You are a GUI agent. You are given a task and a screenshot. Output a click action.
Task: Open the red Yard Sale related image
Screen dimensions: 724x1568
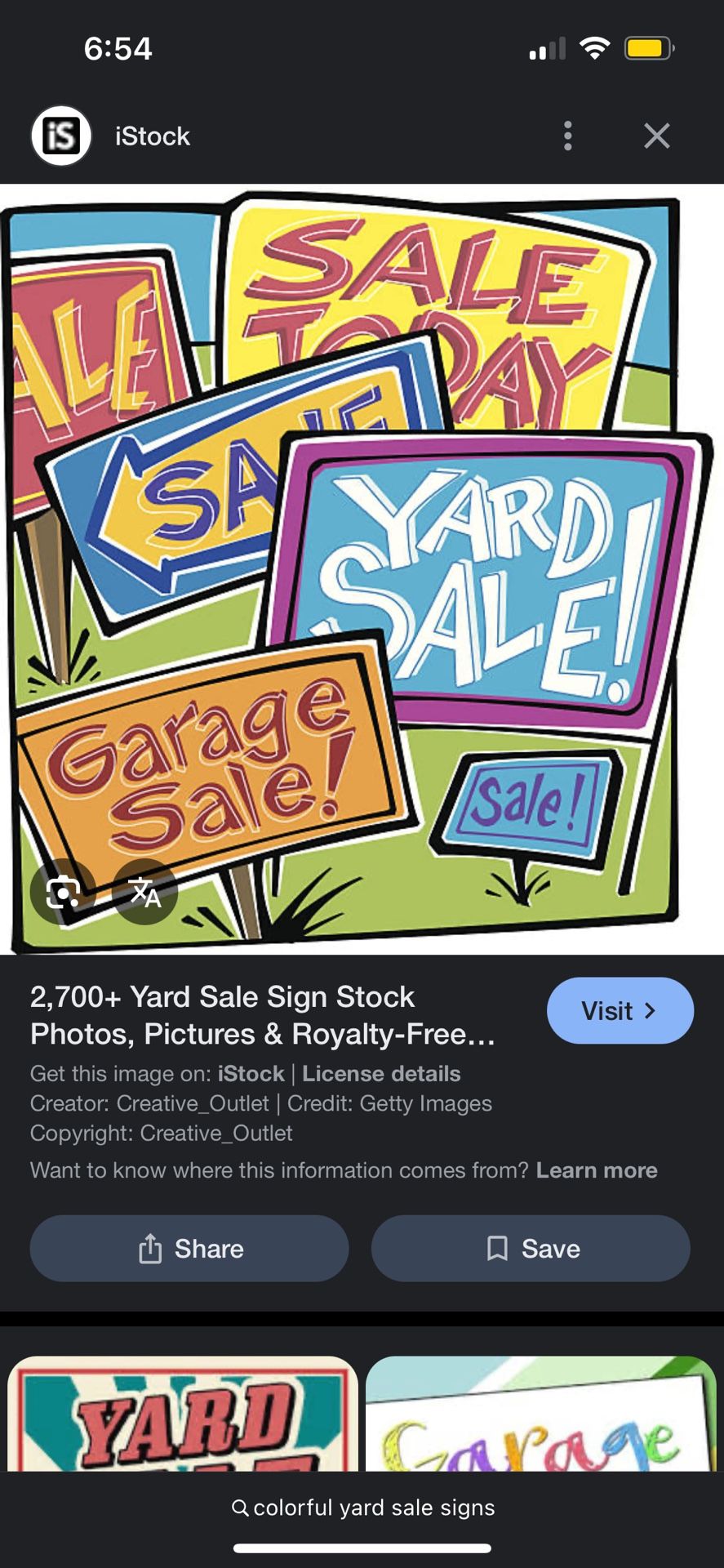click(x=183, y=1414)
